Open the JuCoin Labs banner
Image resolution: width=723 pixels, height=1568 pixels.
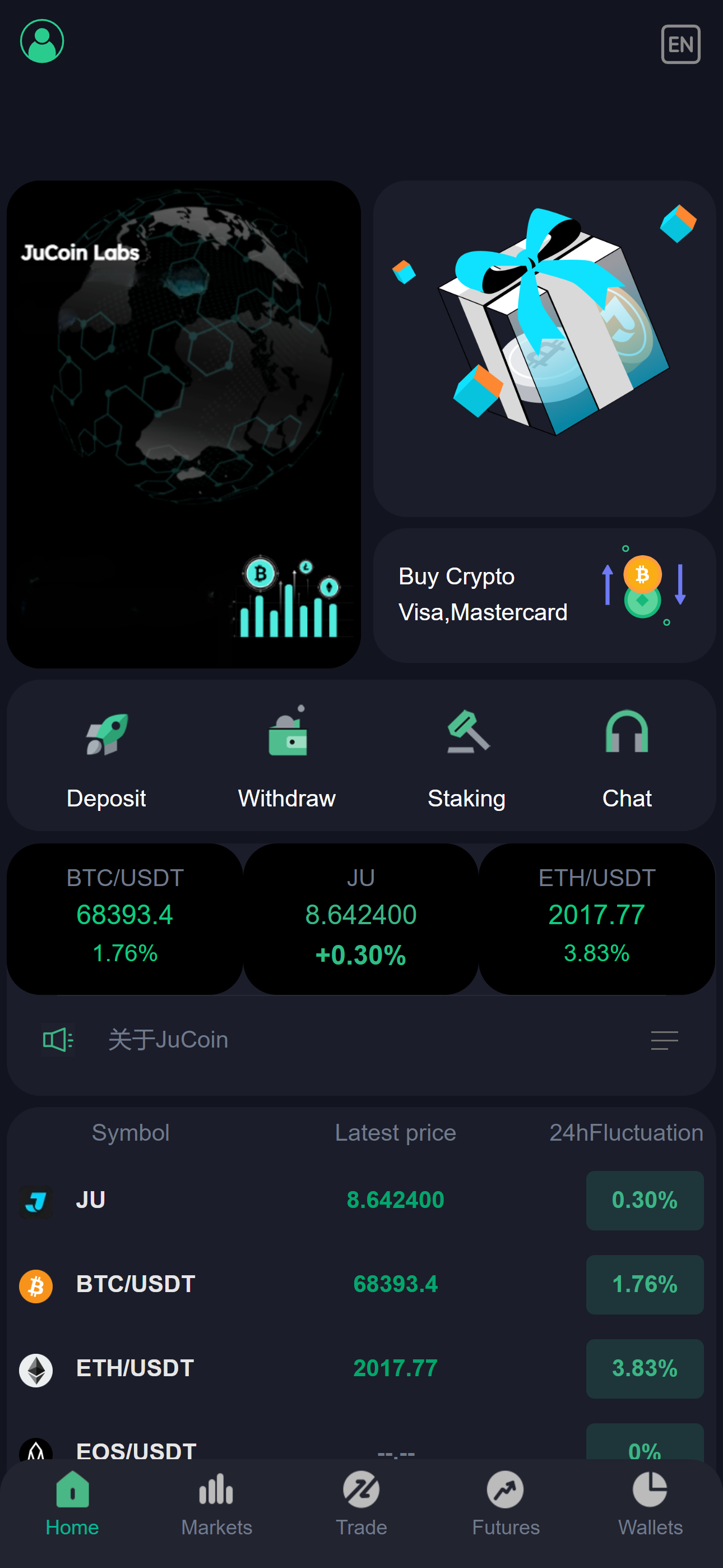click(x=183, y=425)
